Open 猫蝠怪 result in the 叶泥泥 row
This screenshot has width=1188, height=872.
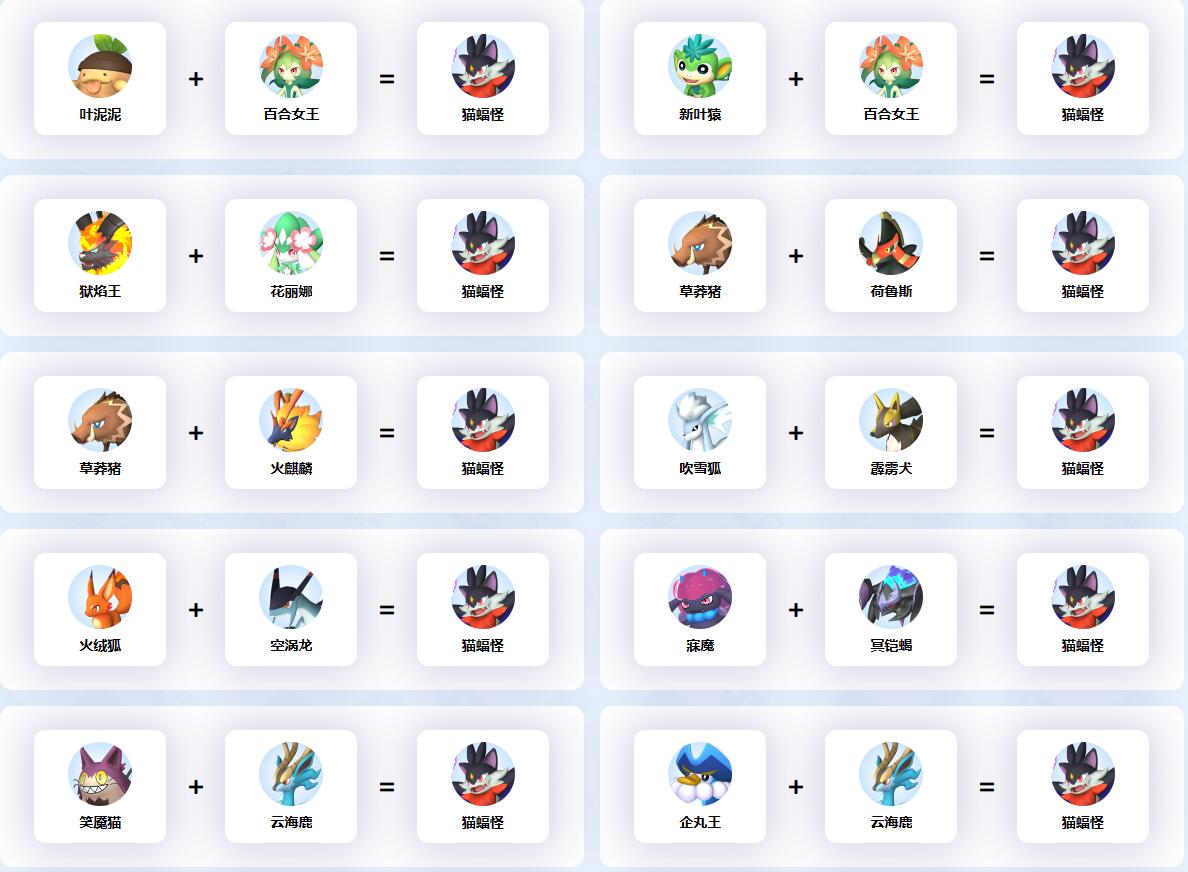[483, 79]
